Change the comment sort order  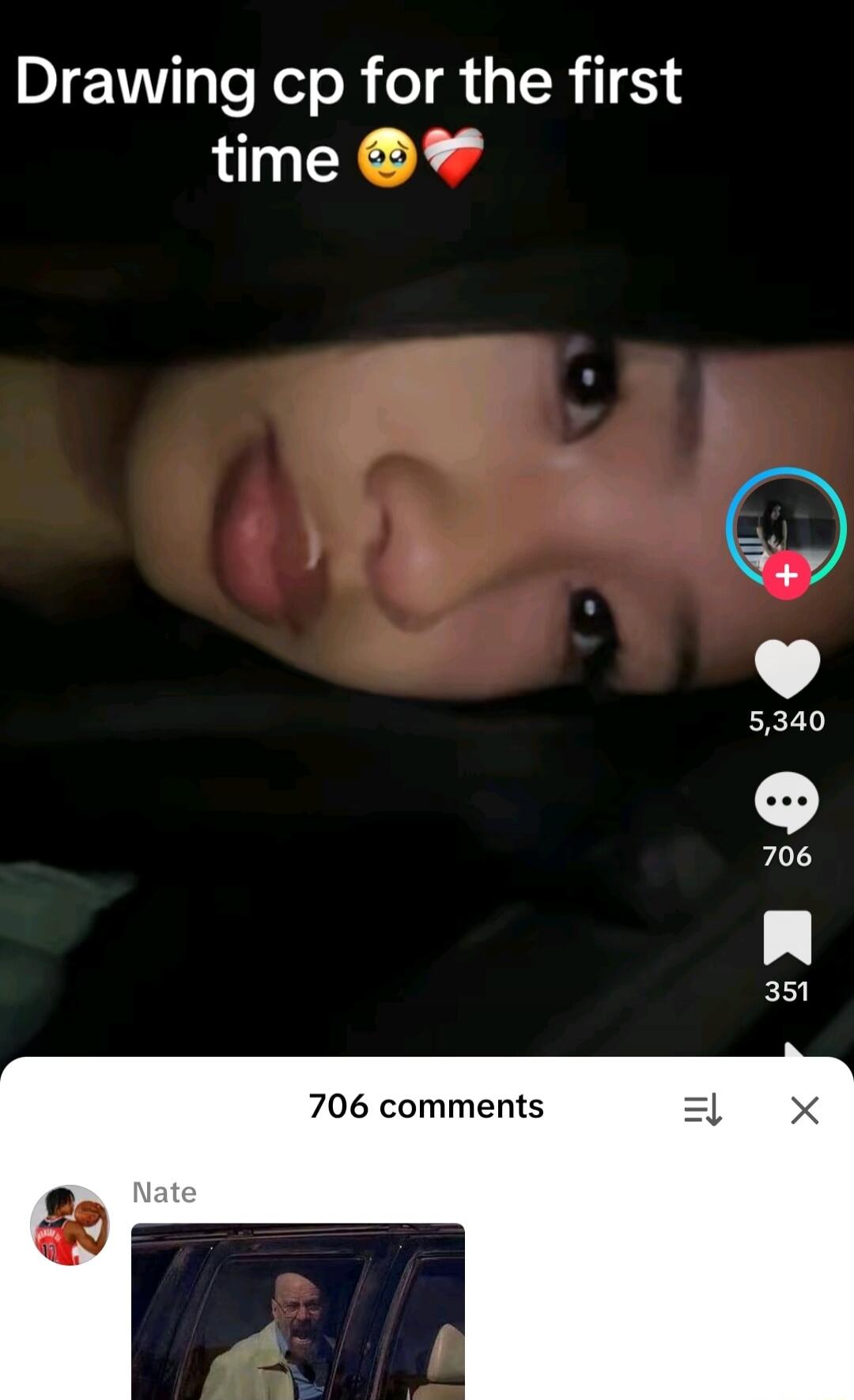pyautogui.click(x=702, y=1109)
